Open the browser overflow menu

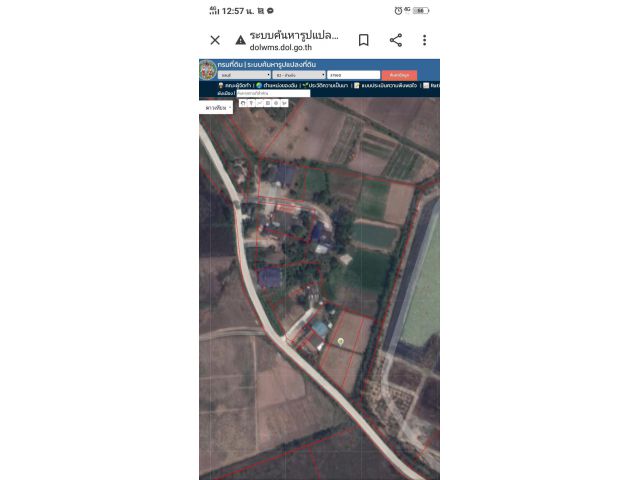pyautogui.click(x=425, y=40)
